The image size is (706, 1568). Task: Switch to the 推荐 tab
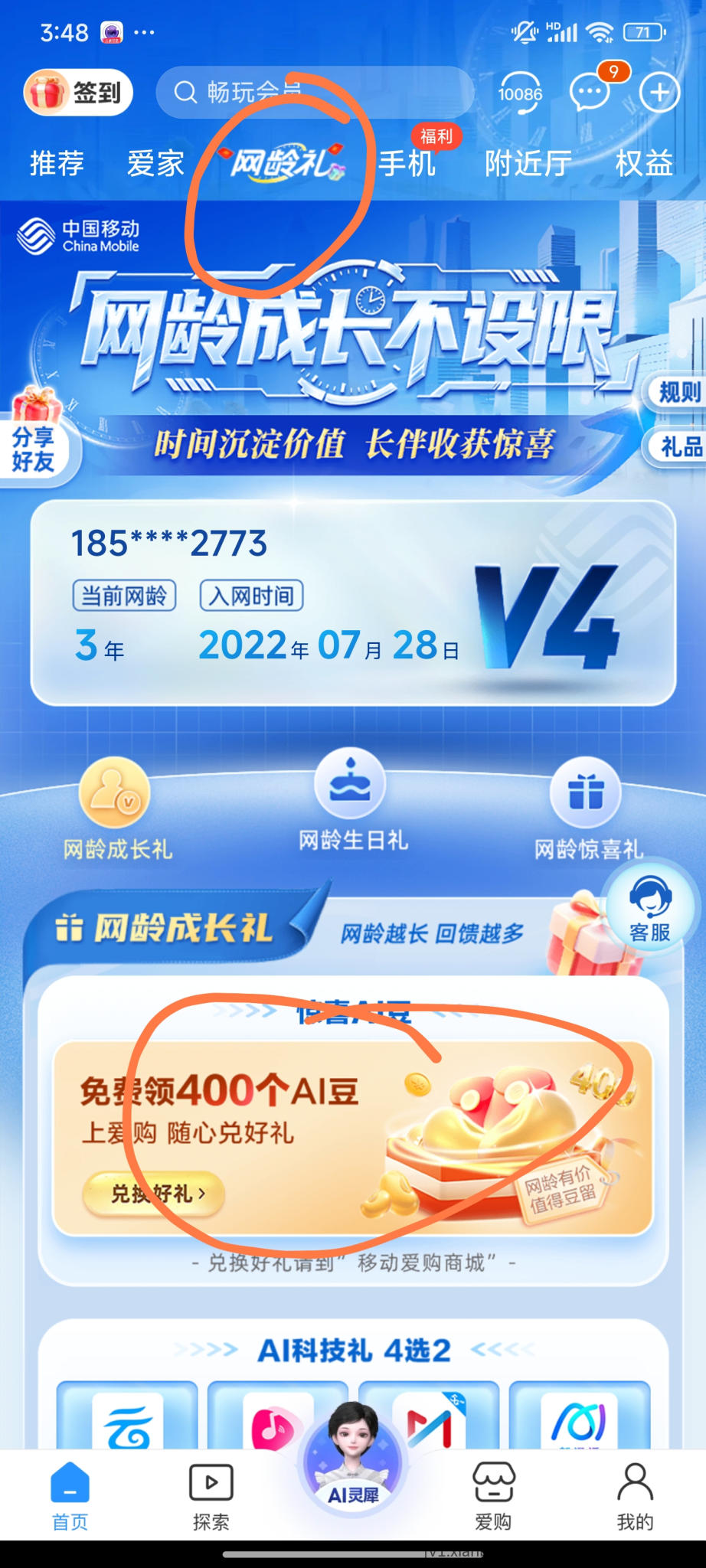tap(57, 163)
